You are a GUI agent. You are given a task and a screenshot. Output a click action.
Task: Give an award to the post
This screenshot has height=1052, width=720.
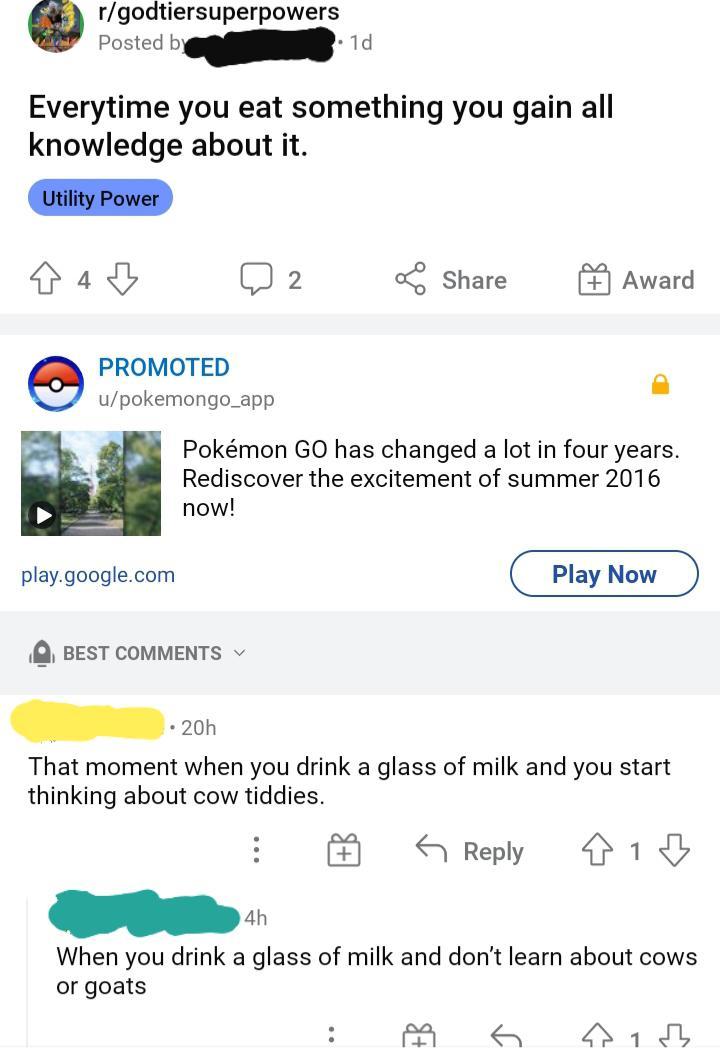636,280
